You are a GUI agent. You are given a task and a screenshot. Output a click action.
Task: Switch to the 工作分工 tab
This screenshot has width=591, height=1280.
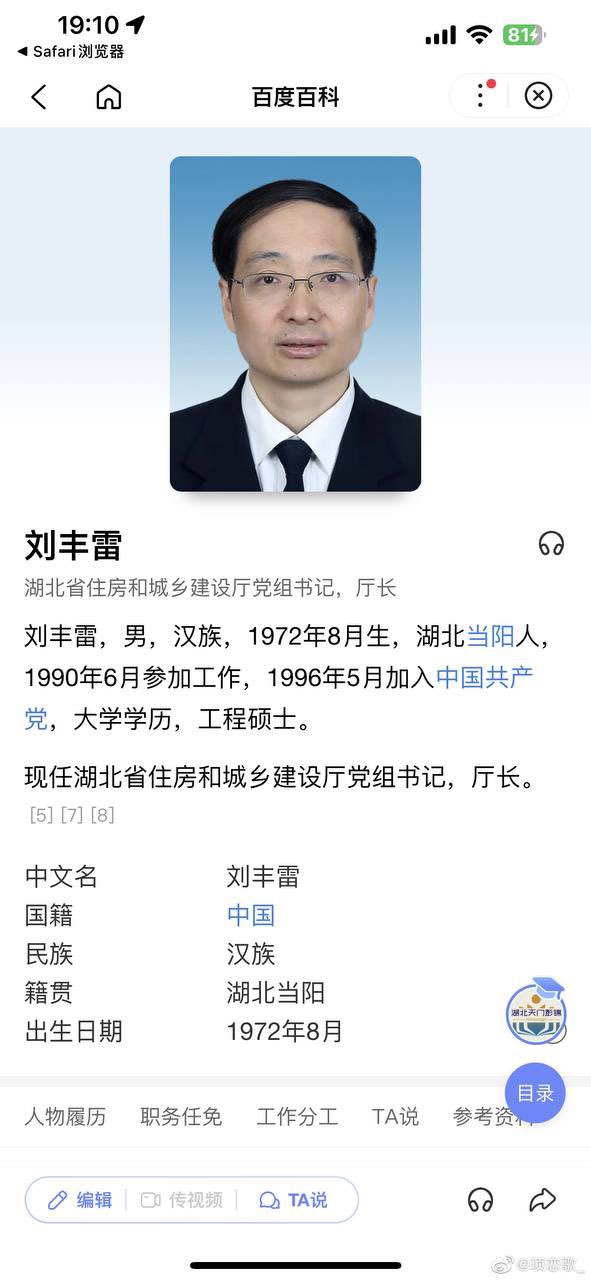point(297,1116)
